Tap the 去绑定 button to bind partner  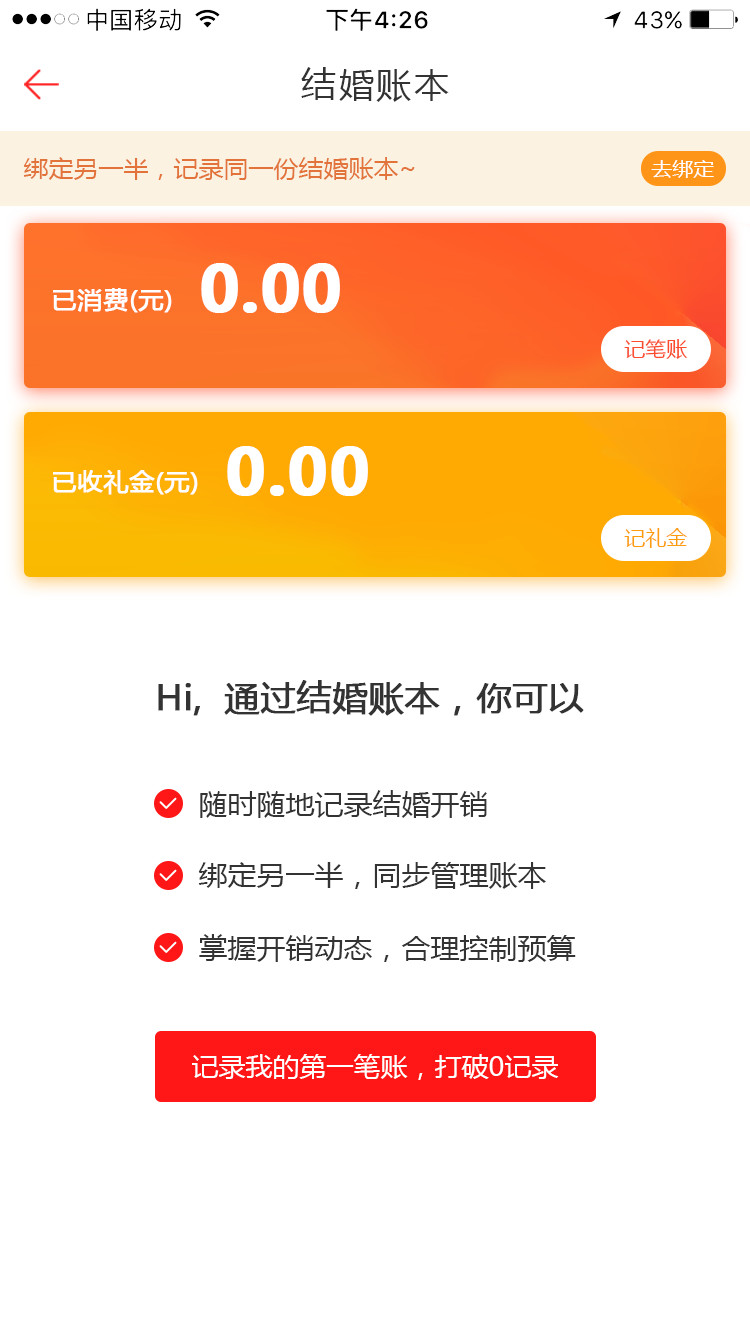(x=683, y=169)
